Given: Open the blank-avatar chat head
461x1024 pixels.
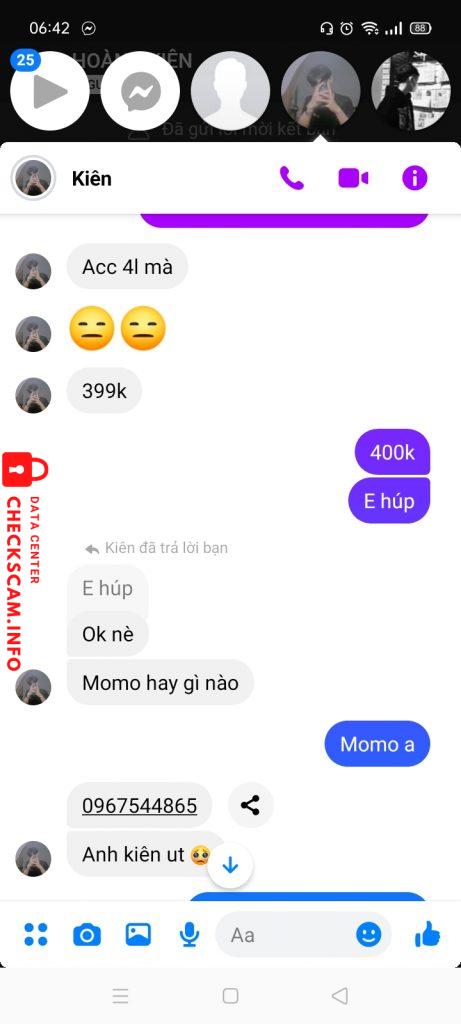Looking at the screenshot, I should (230, 91).
